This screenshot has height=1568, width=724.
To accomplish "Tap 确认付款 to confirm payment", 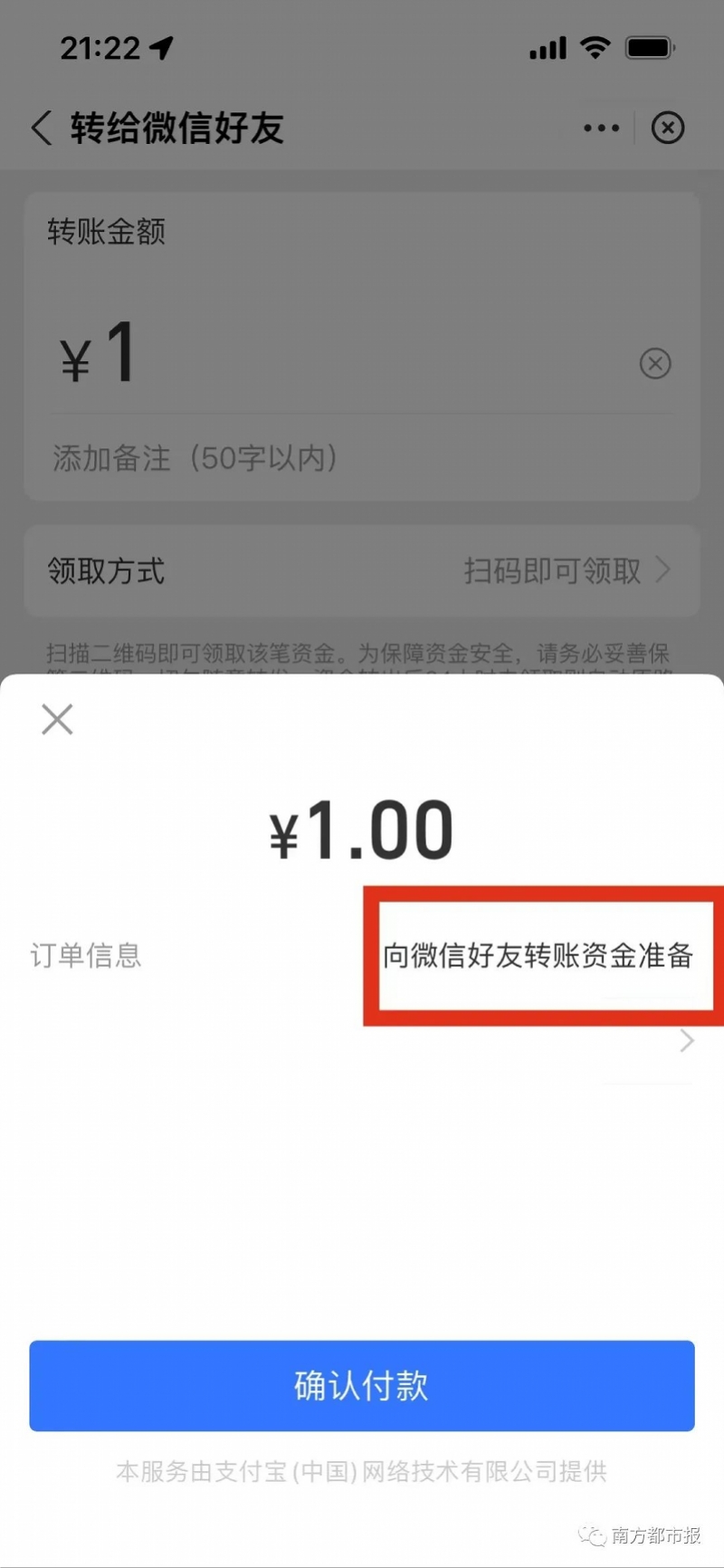I will tap(362, 1385).
